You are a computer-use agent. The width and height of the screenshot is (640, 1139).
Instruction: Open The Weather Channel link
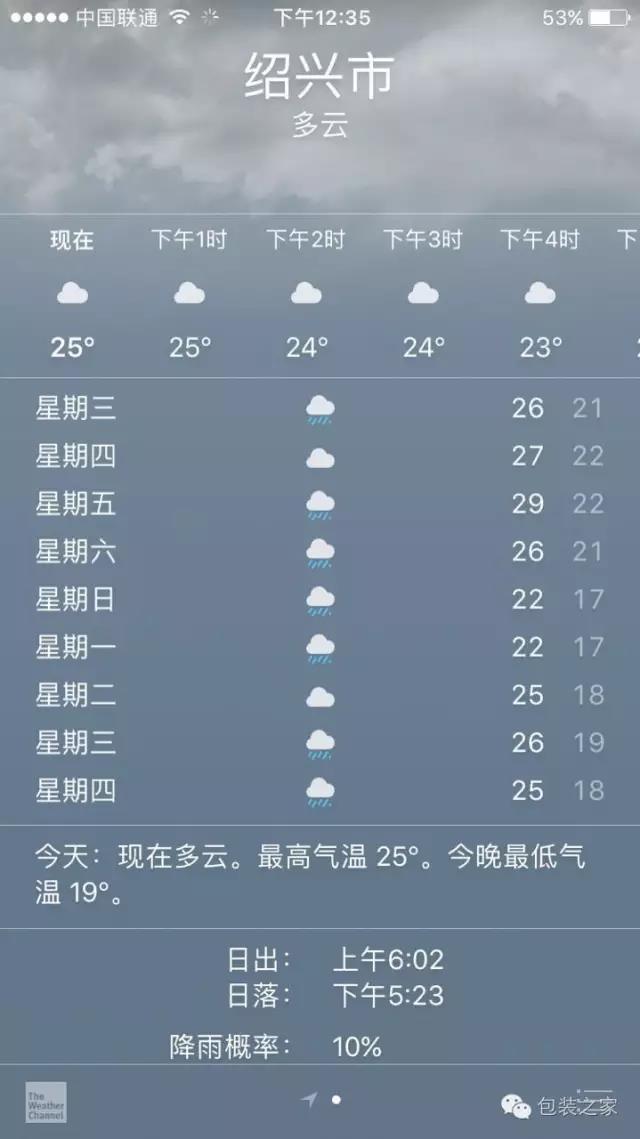46,1102
